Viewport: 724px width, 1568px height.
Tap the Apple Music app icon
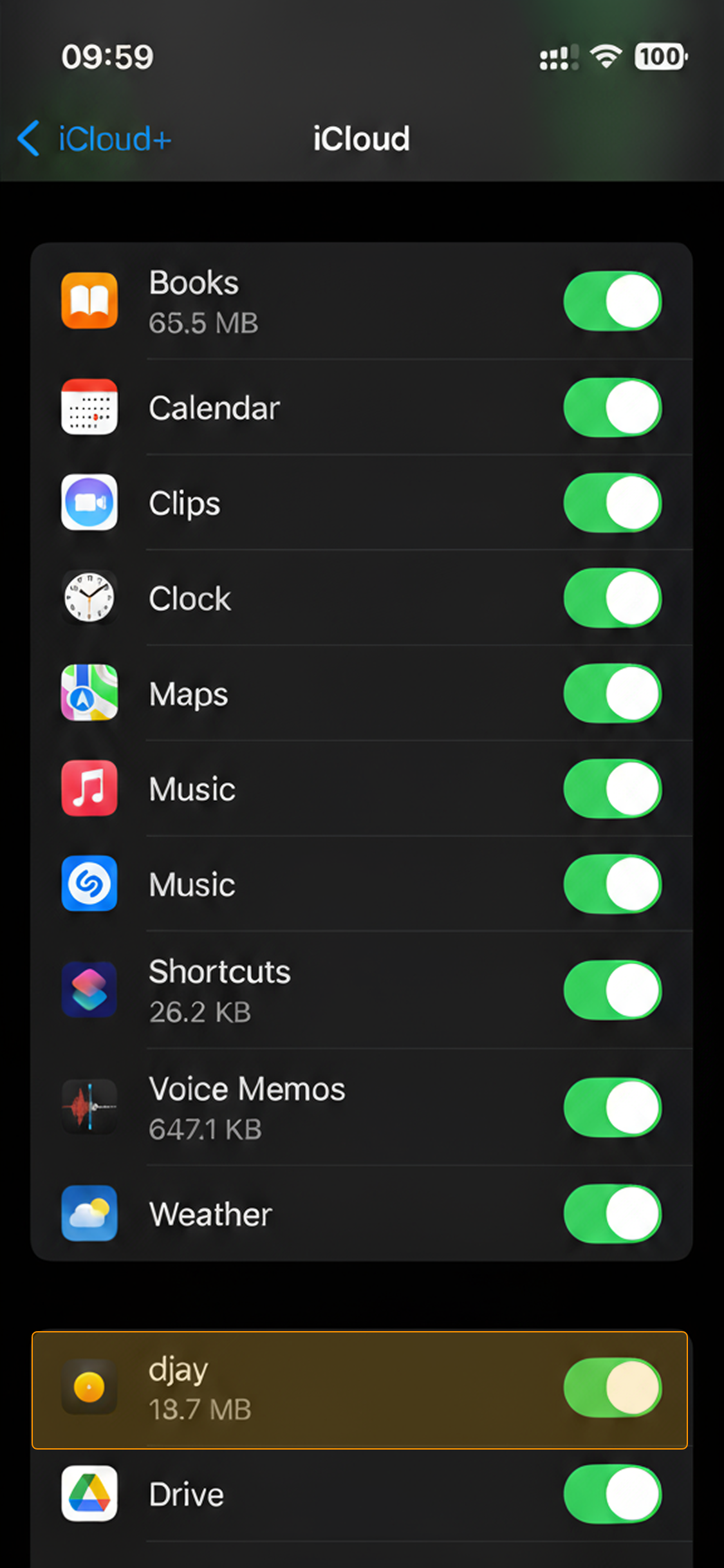[x=89, y=788]
